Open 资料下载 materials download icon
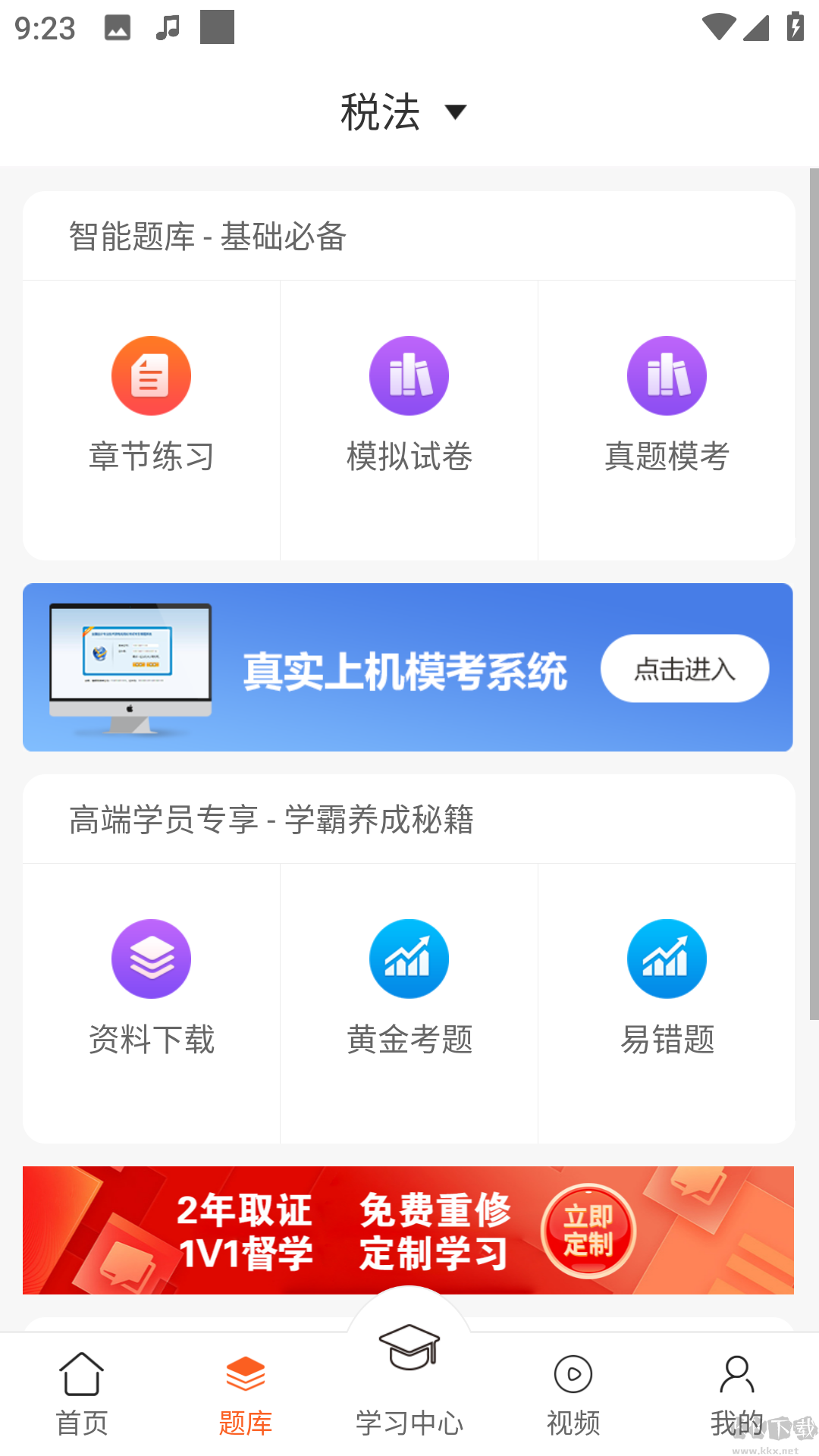The image size is (819, 1456). (x=151, y=958)
